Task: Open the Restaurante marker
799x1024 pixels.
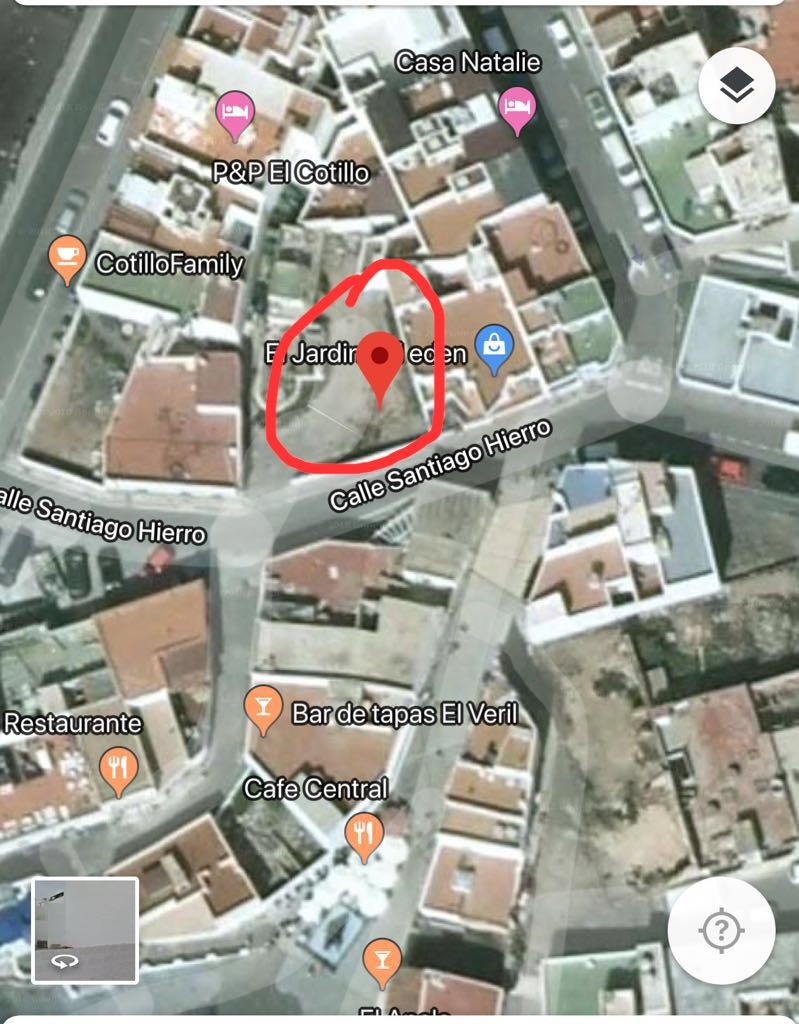Action: tap(119, 770)
